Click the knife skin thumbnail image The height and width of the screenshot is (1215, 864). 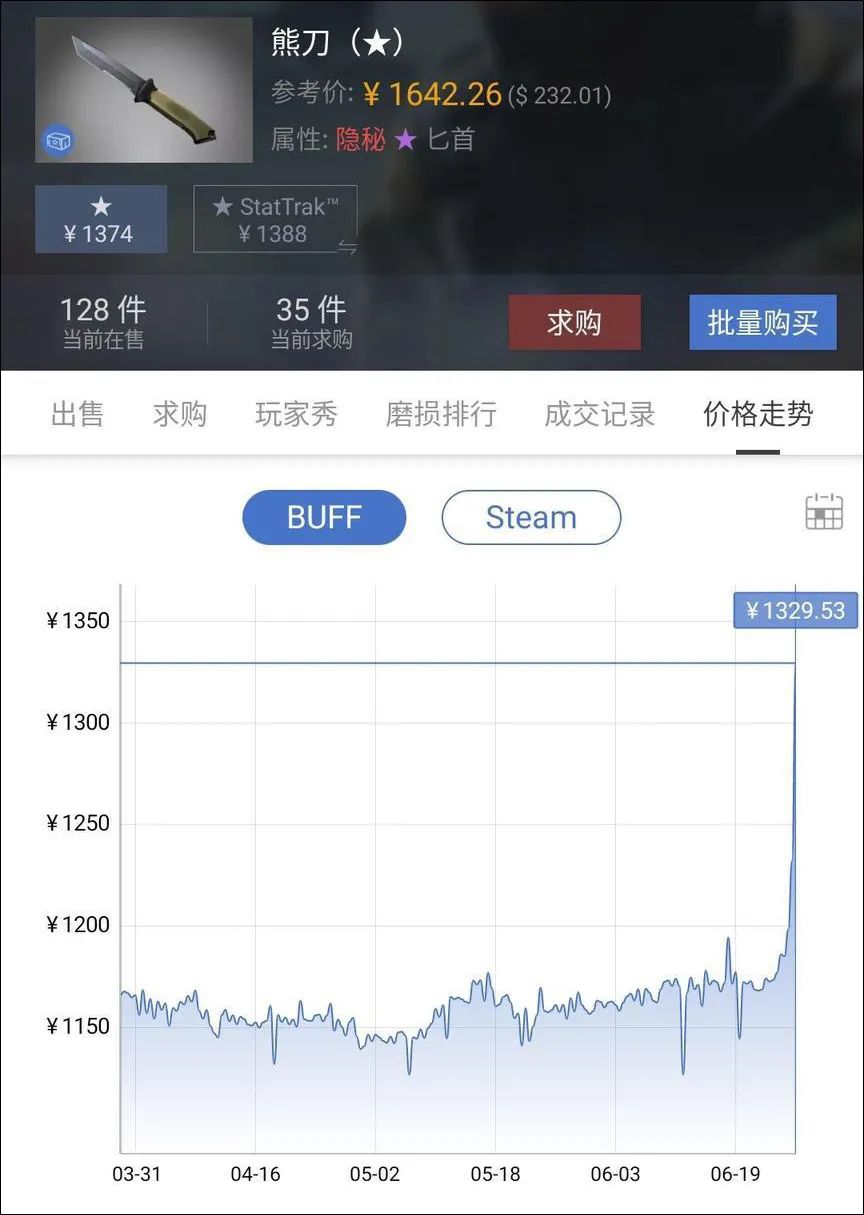(x=145, y=88)
